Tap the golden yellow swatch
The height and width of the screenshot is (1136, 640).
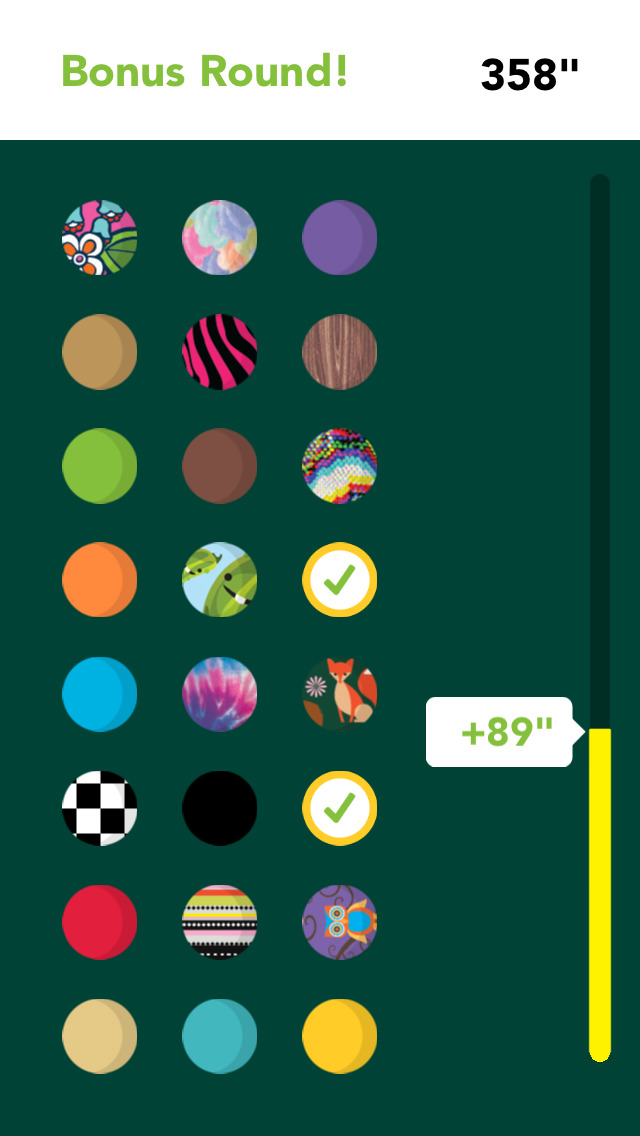tap(339, 1036)
